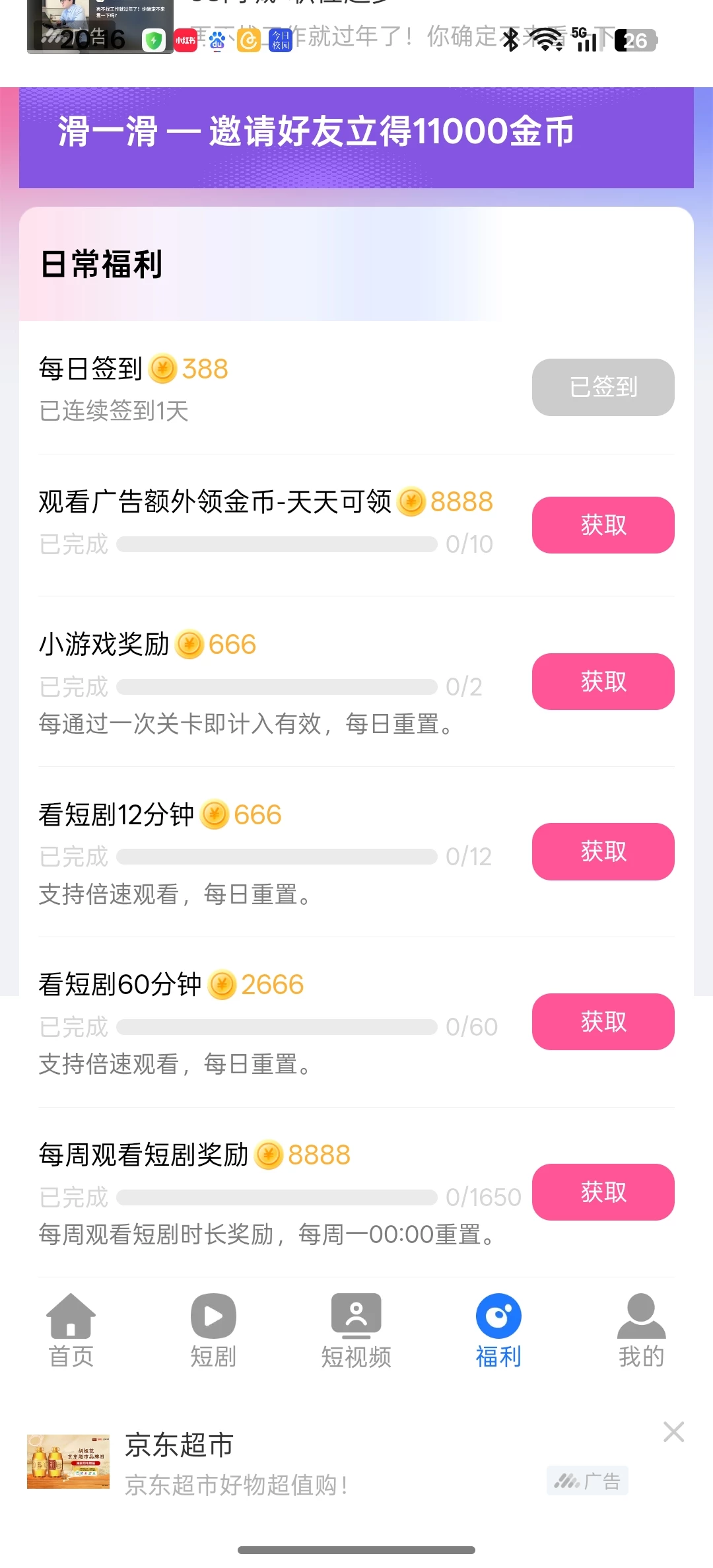713x1568 pixels.
Task: Tap the 已签到 daily check-in button
Action: tap(603, 387)
